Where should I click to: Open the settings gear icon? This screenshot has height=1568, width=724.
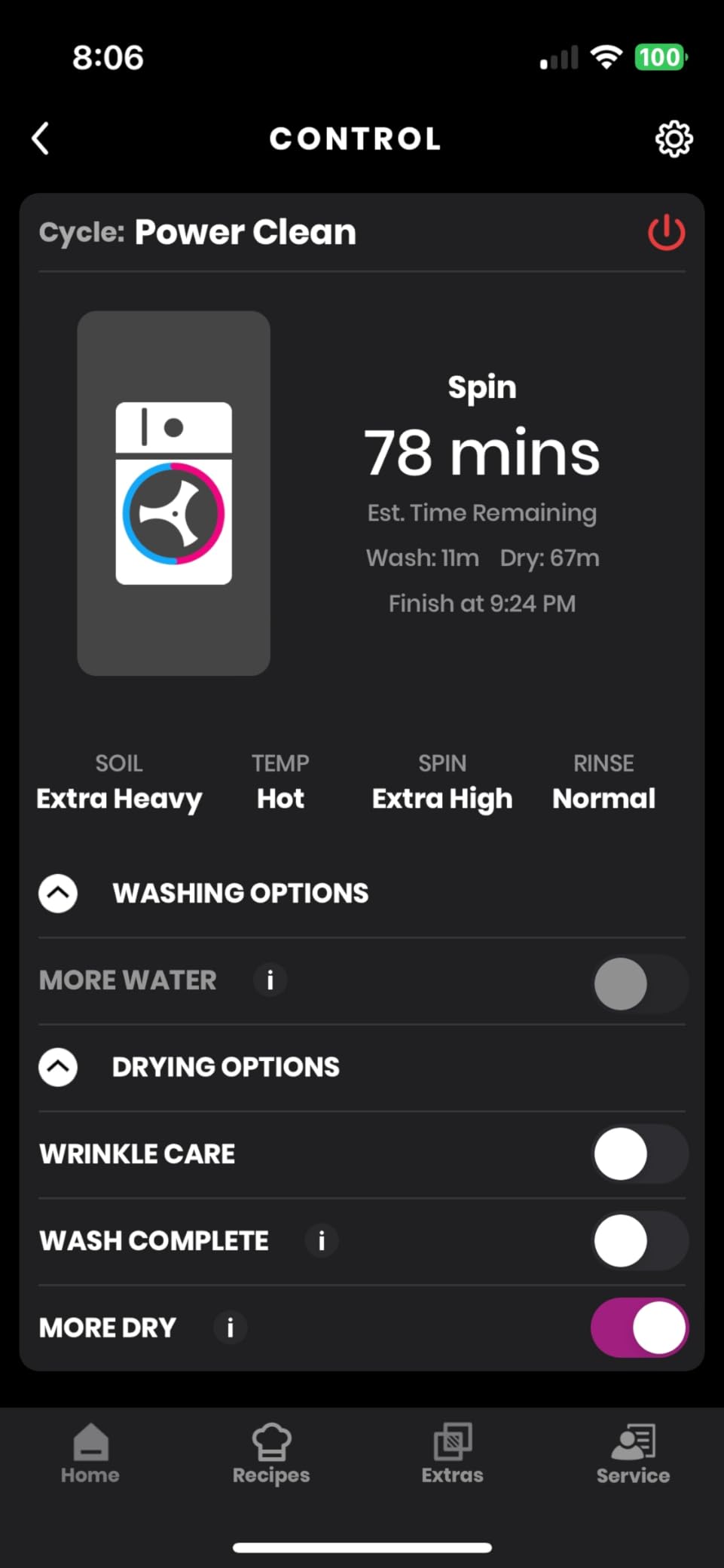(x=673, y=139)
